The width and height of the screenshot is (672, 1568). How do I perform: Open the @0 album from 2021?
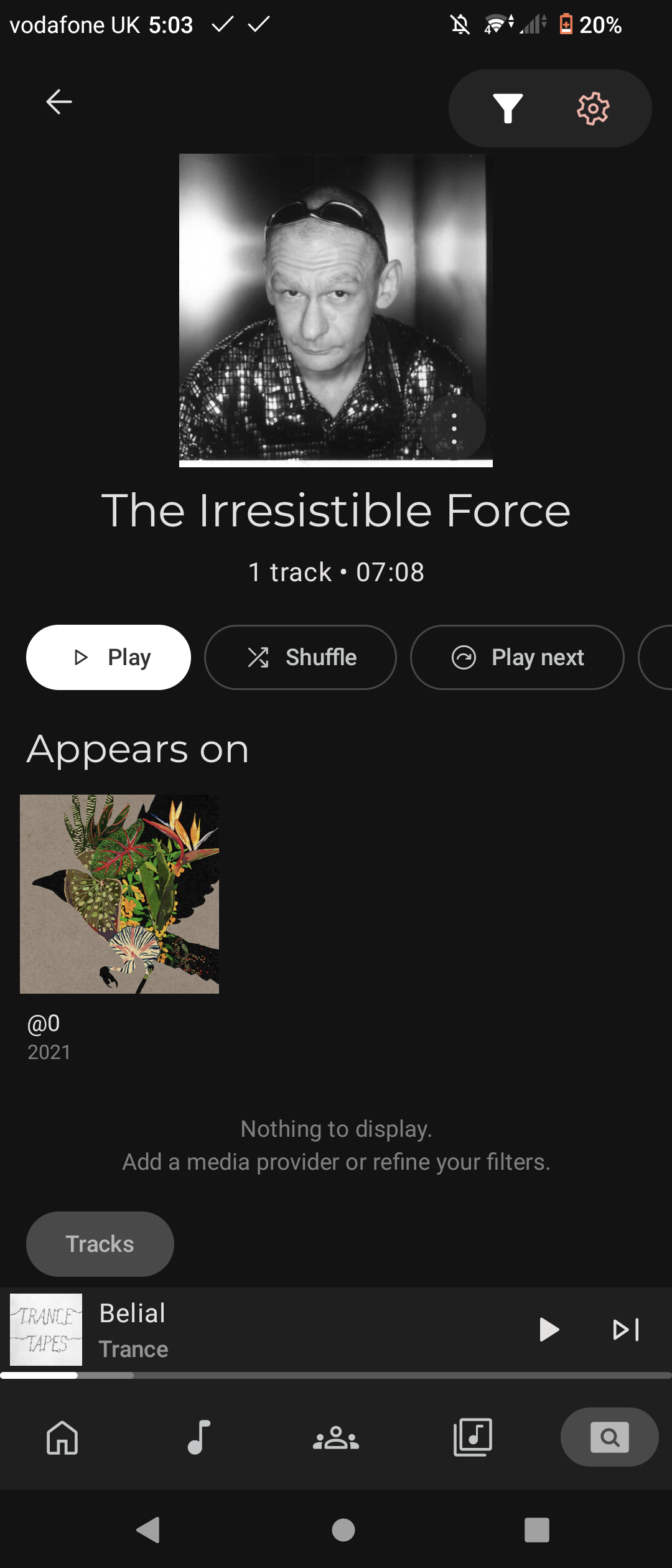[x=119, y=894]
